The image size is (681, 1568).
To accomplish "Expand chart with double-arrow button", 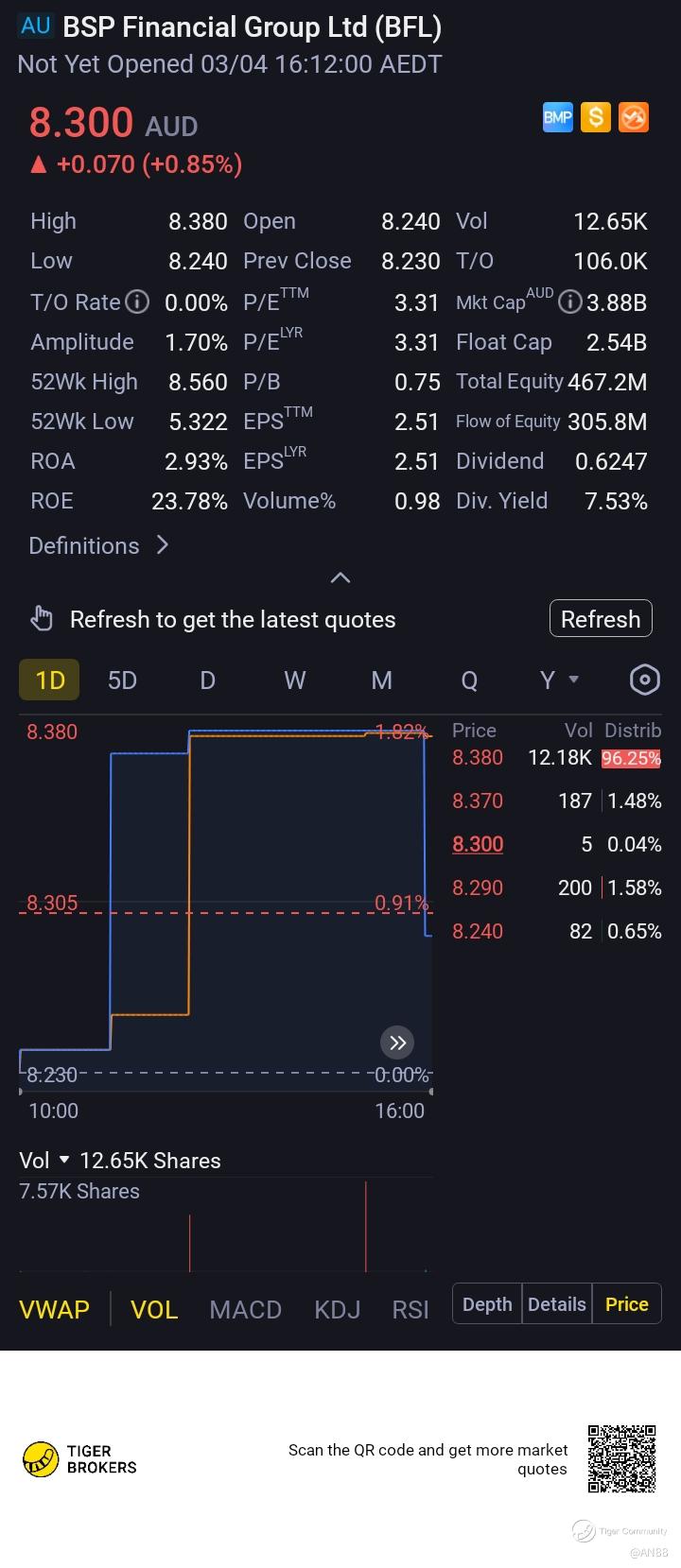I will [x=397, y=1042].
